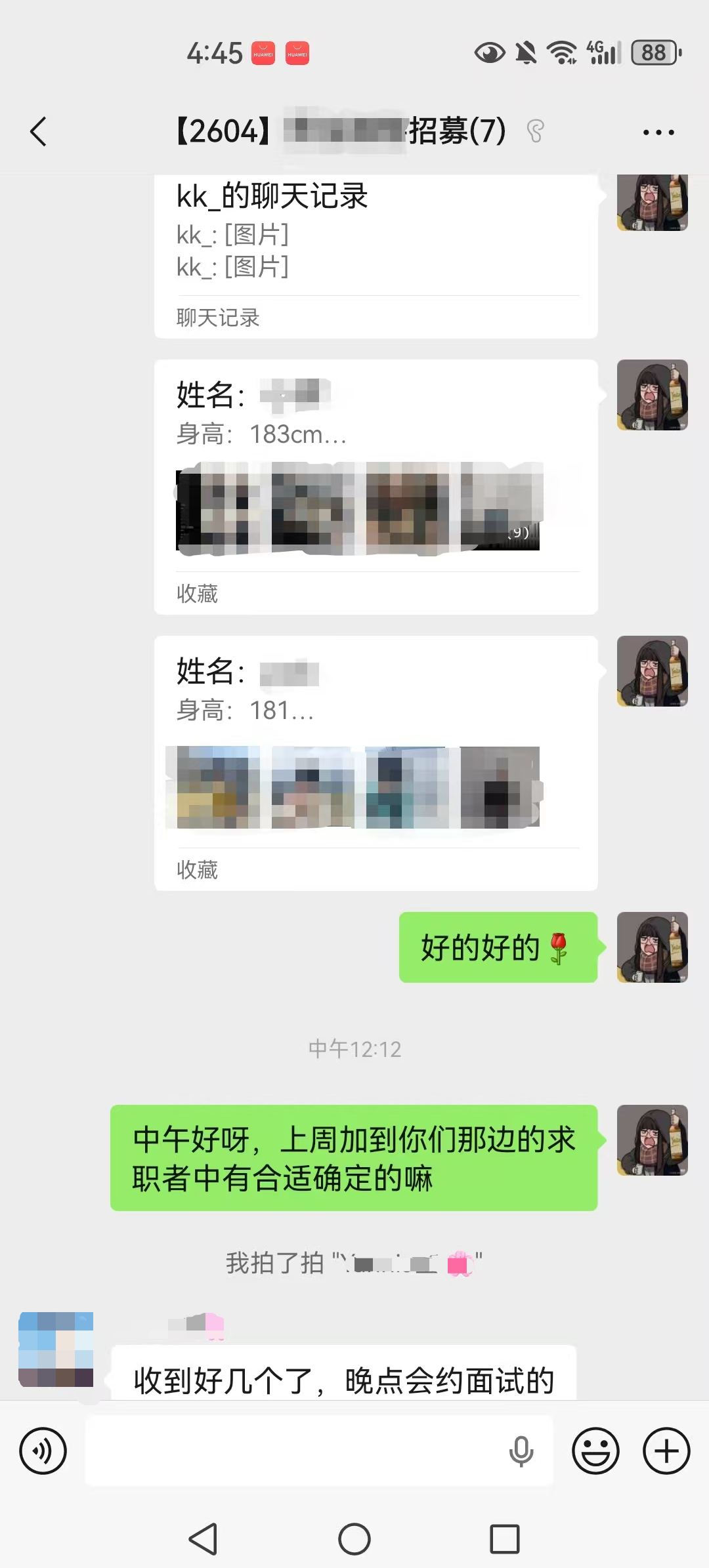
Task: Open the favorites card with height 181
Action: tap(376, 763)
